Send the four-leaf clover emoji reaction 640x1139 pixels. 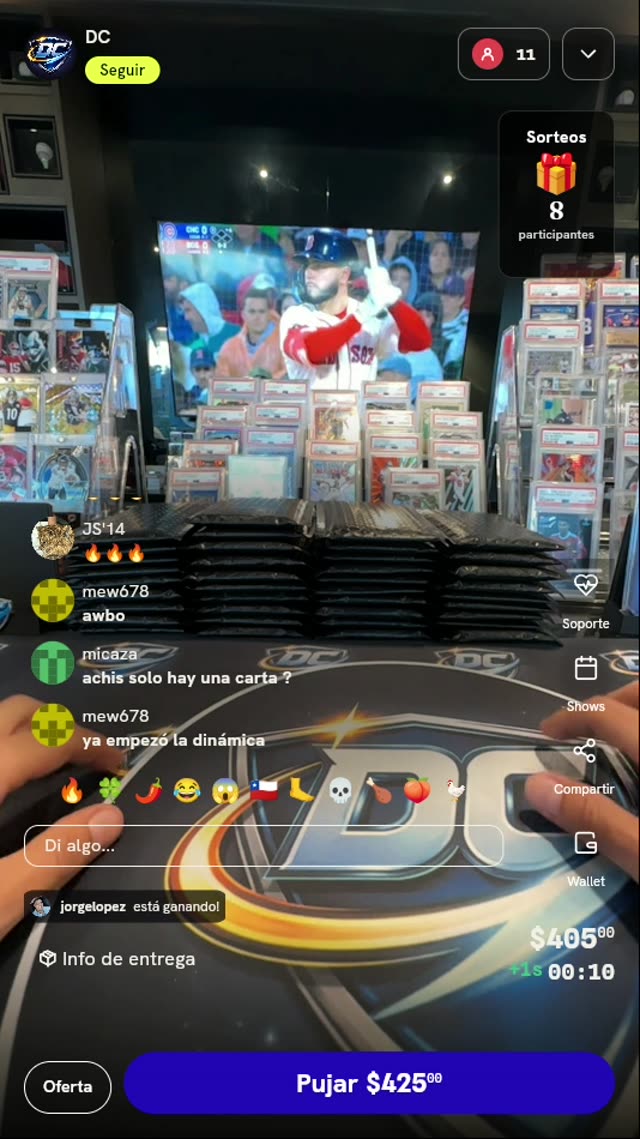110,790
